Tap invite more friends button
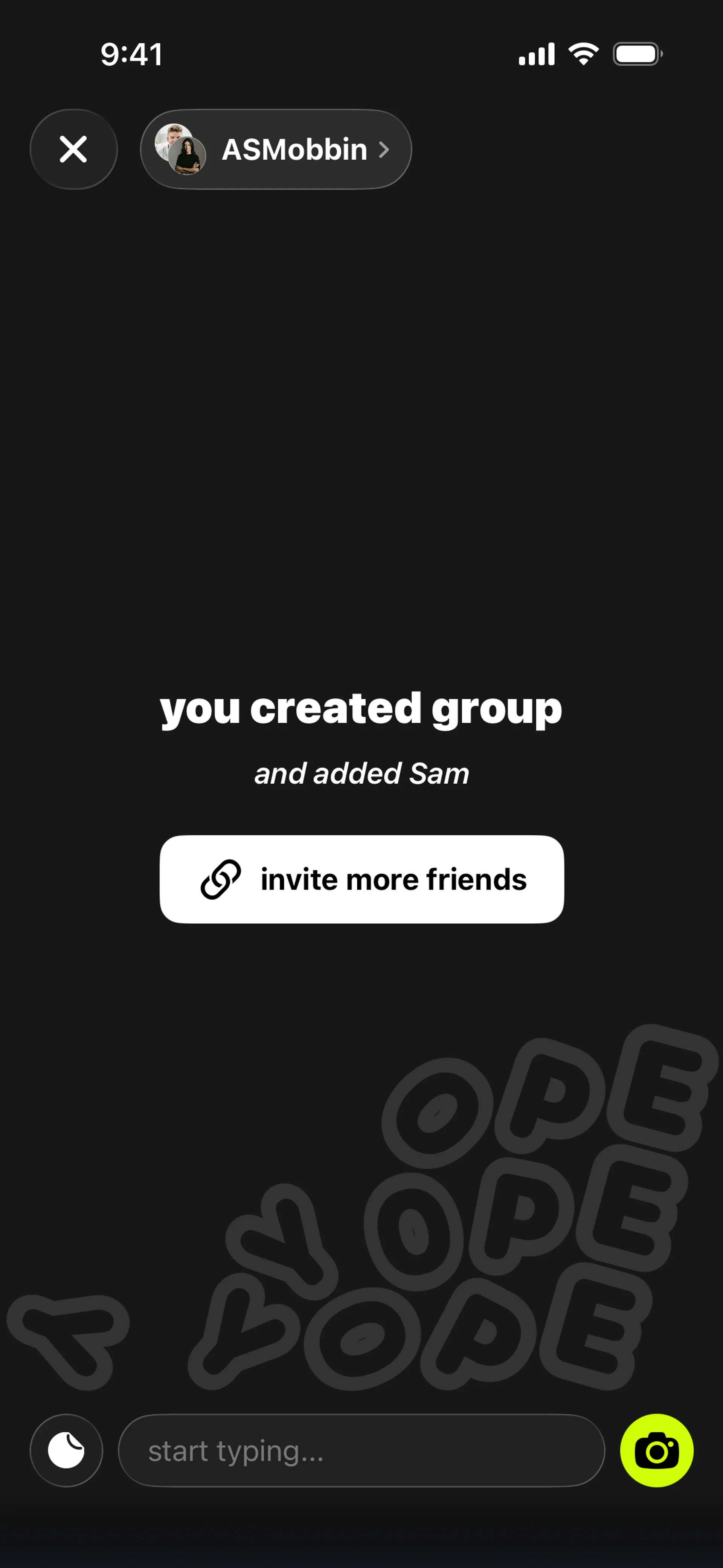This screenshot has width=723, height=1568. [361, 879]
